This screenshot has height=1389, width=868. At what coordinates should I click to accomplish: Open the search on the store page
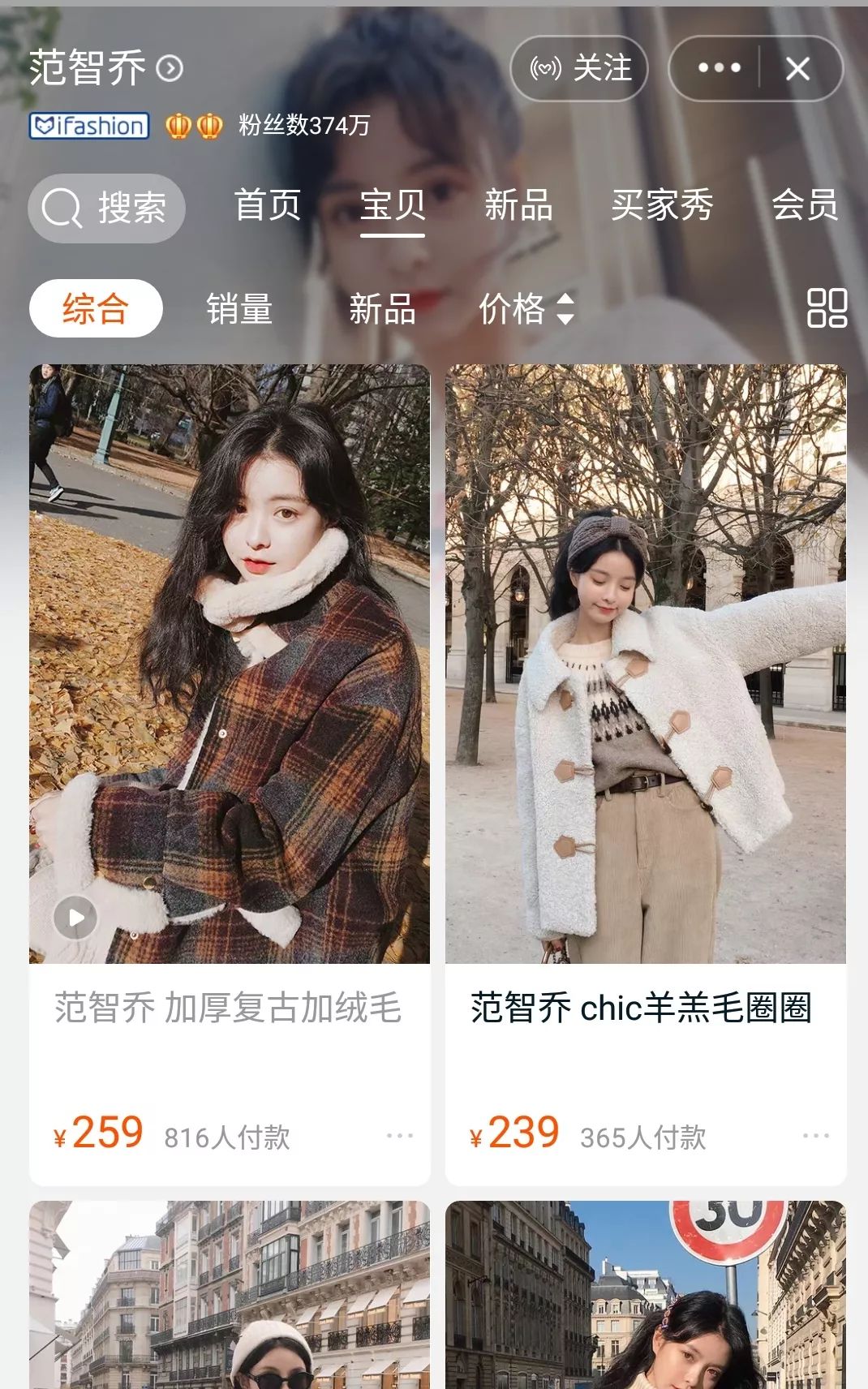pyautogui.click(x=106, y=208)
